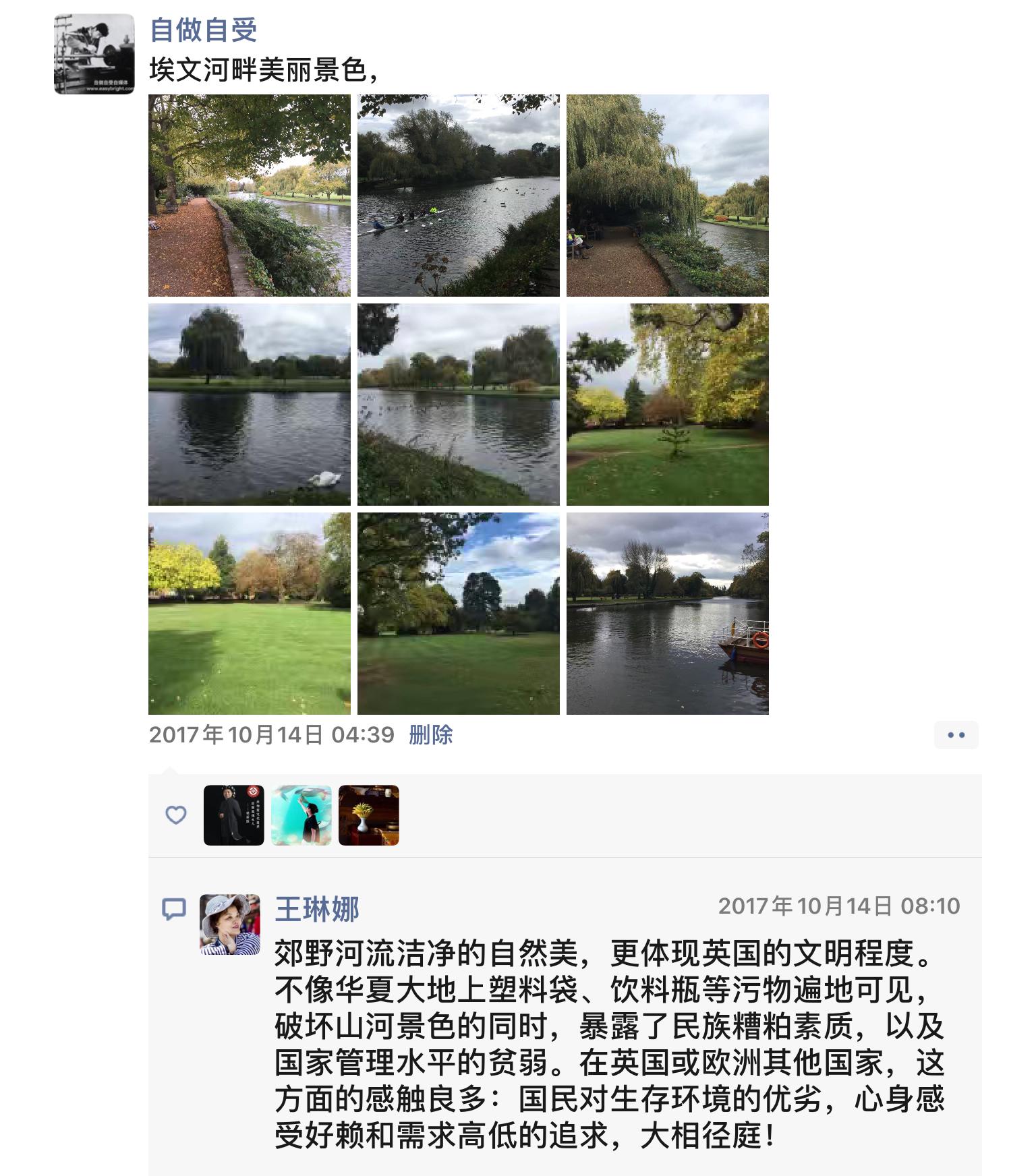Delete this post via 删除
This screenshot has height=1176, width=1036.
coord(430,734)
